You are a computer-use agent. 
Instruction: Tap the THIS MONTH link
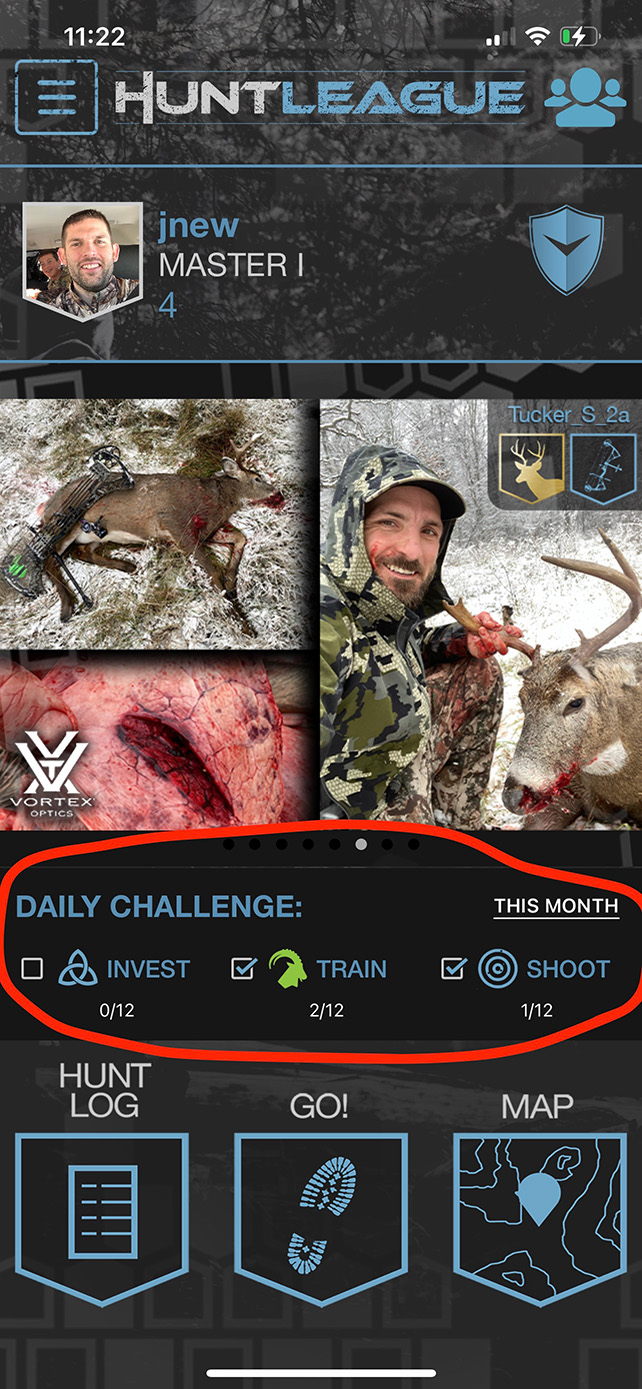[556, 906]
